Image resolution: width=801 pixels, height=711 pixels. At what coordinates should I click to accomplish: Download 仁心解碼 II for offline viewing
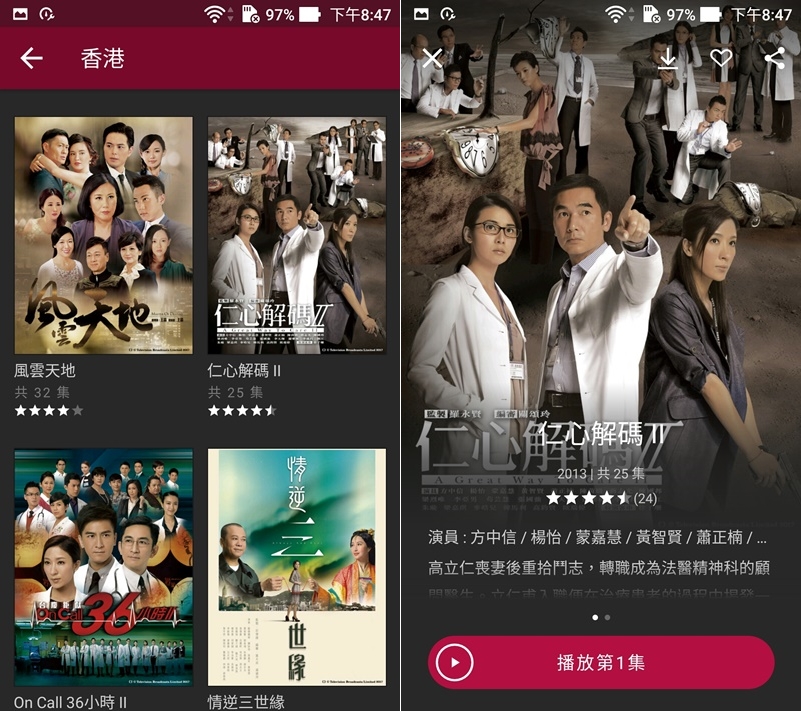pos(669,58)
